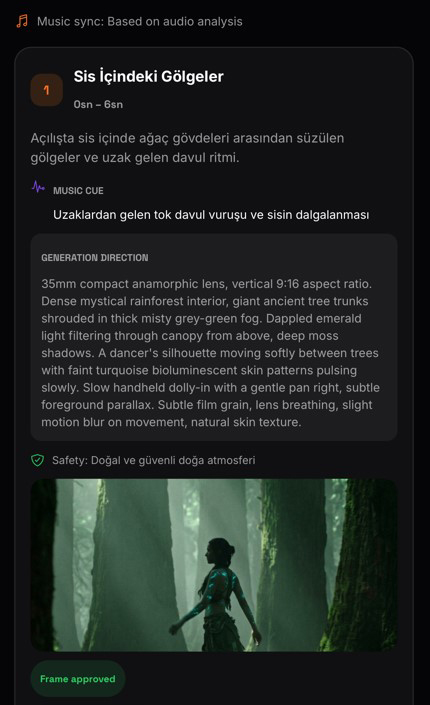
Task: Tap the Frame approved button
Action: tap(78, 678)
